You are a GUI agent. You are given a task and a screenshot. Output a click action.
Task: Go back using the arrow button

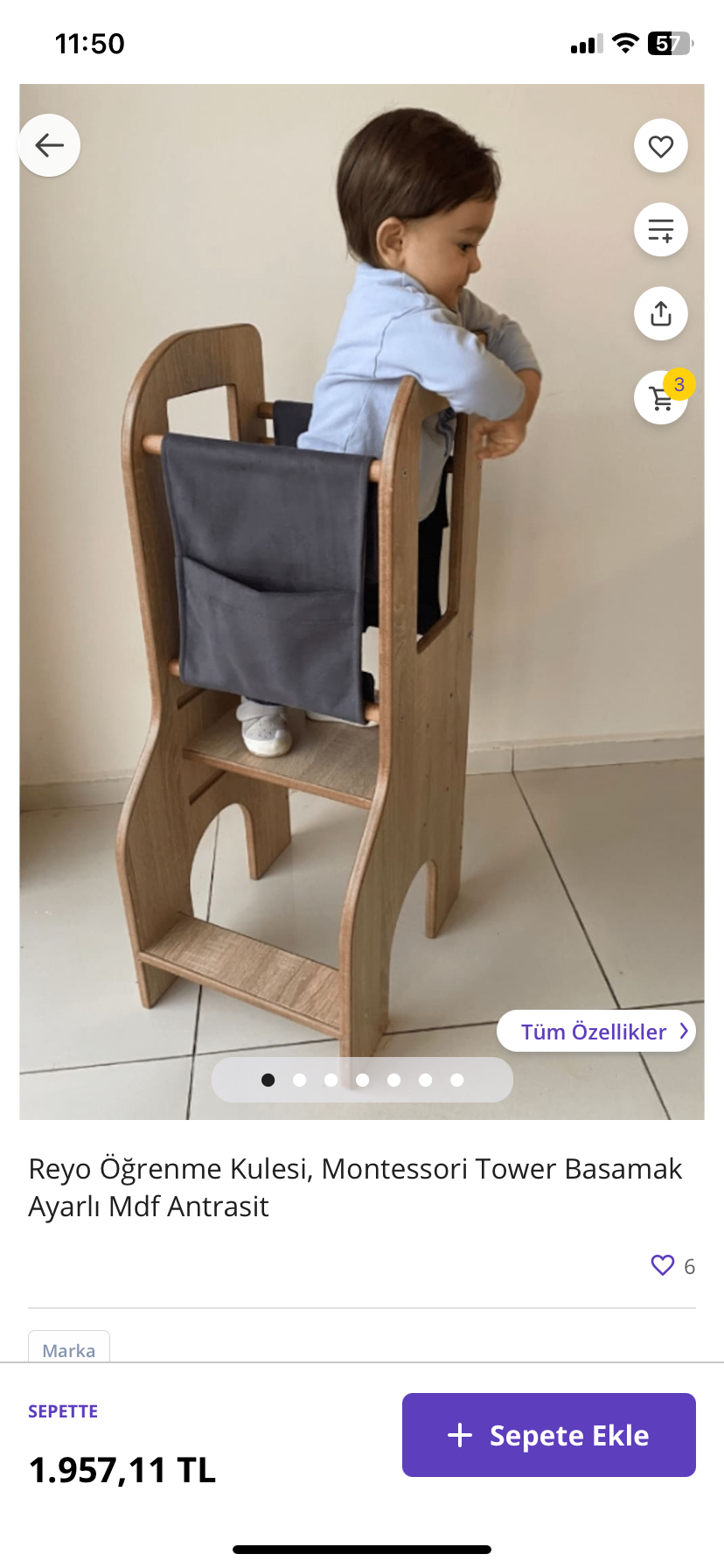tap(50, 145)
